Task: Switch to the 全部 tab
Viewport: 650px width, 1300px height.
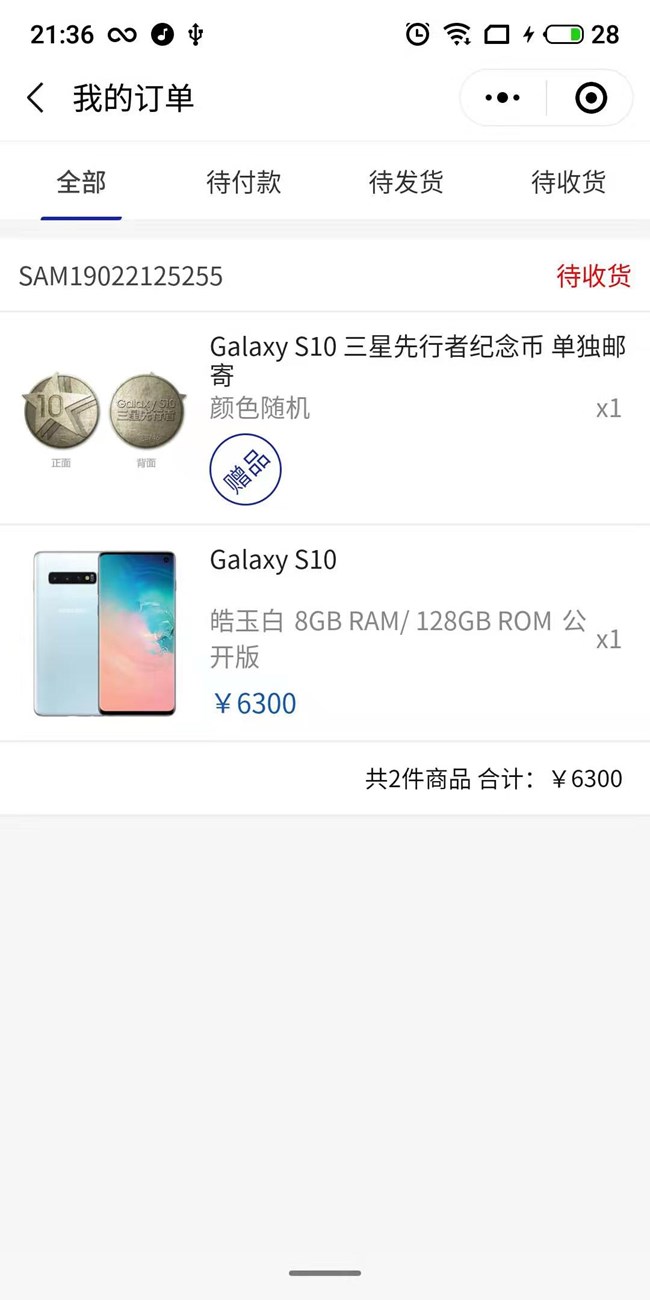Action: tap(81, 182)
